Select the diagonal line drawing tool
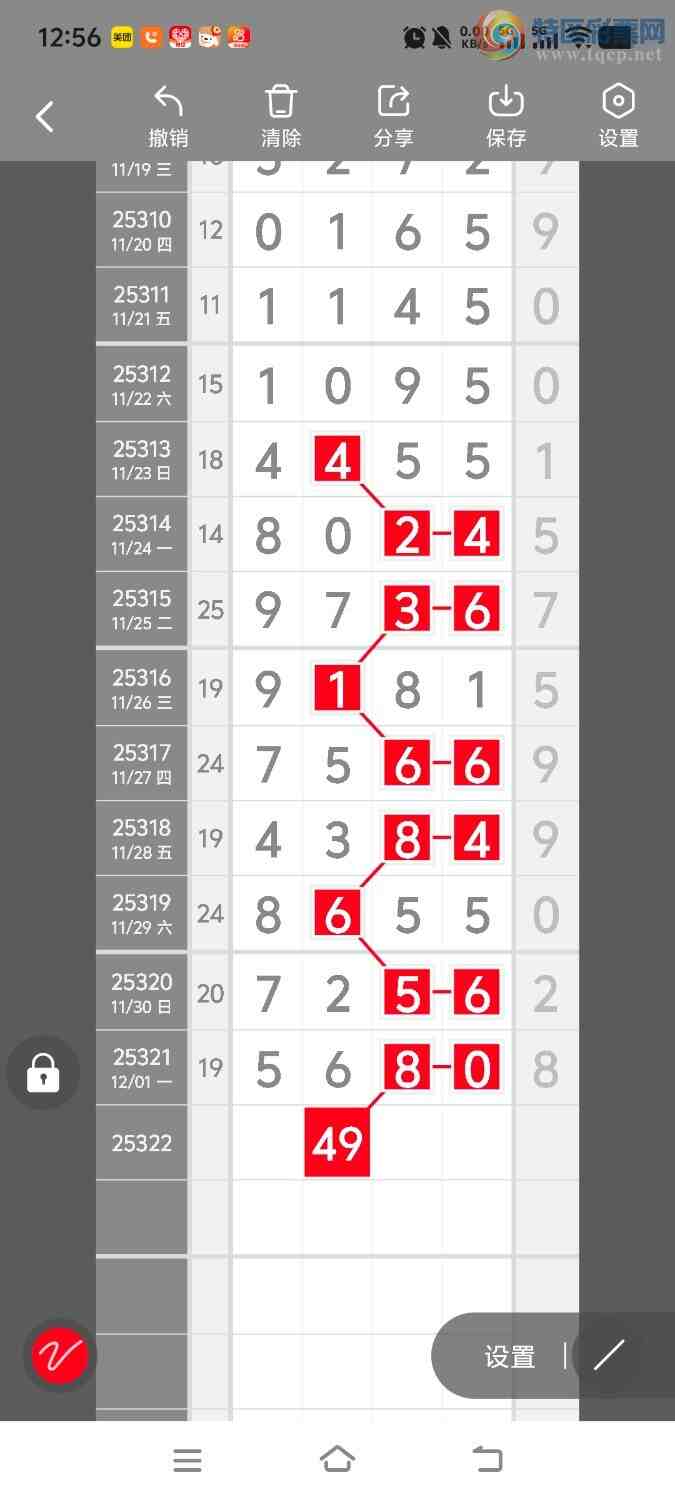Image resolution: width=675 pixels, height=1500 pixels. [608, 1355]
